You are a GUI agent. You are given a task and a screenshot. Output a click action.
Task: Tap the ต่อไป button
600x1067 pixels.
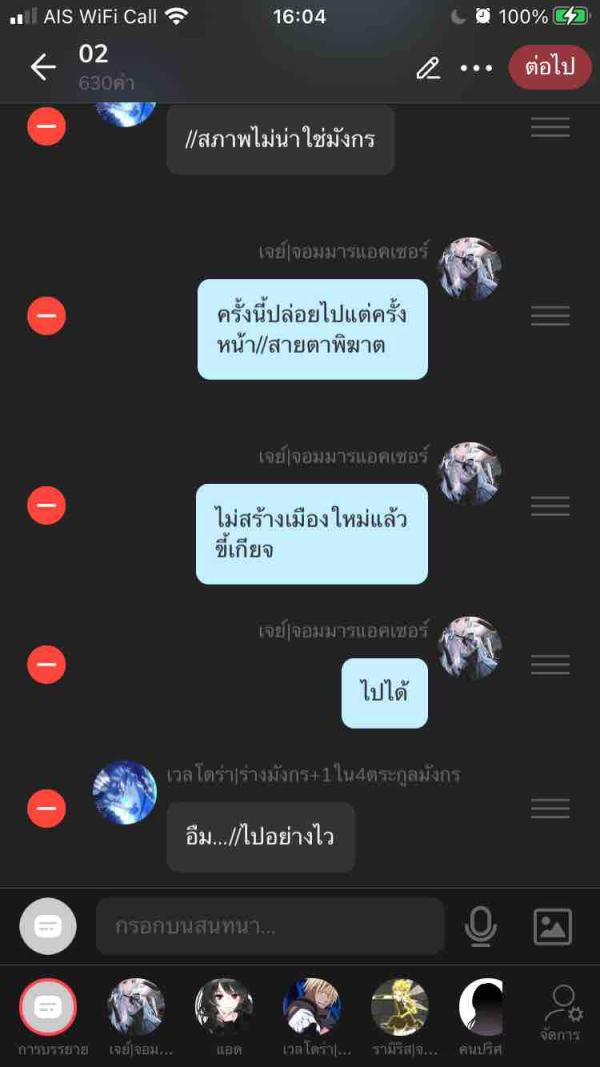(x=550, y=67)
